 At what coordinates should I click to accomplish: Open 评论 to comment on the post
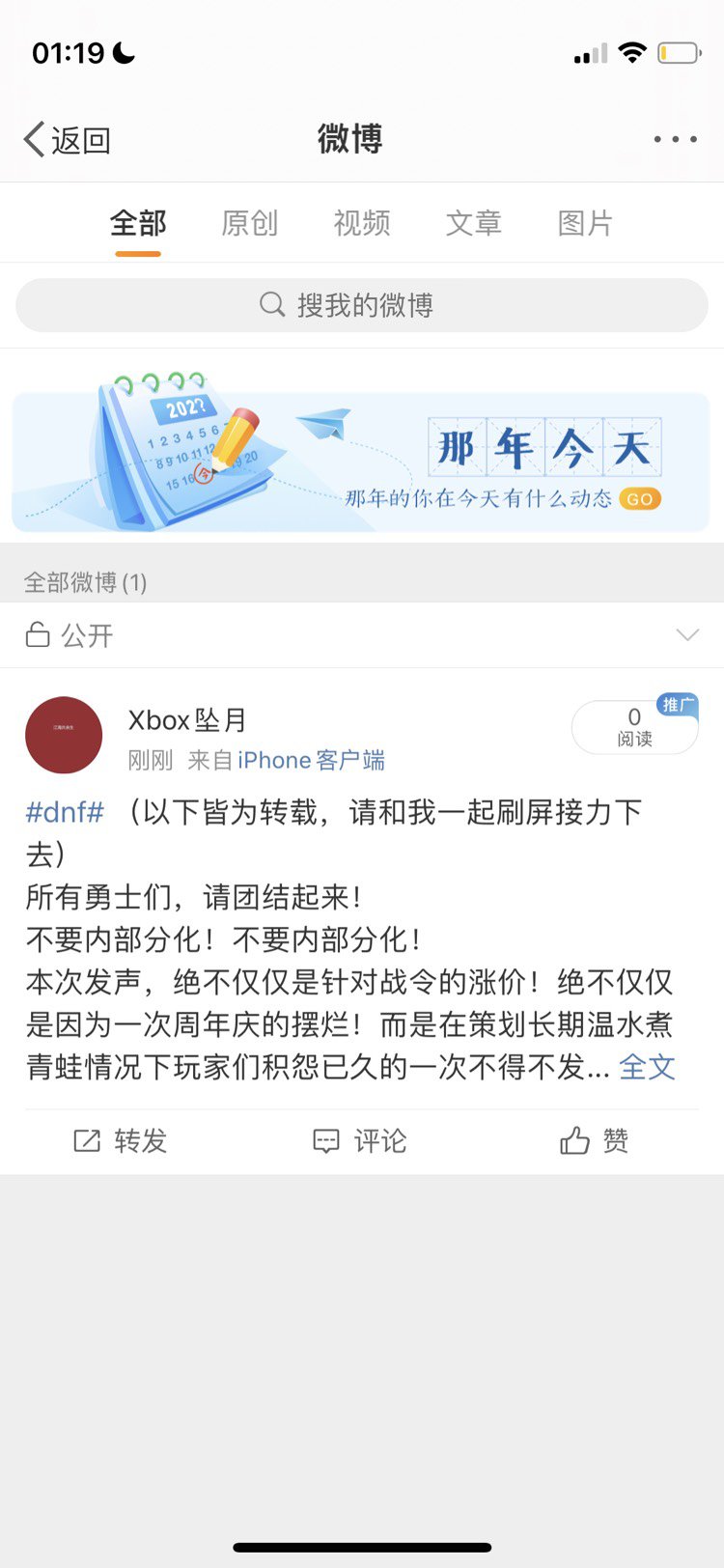[x=361, y=1141]
